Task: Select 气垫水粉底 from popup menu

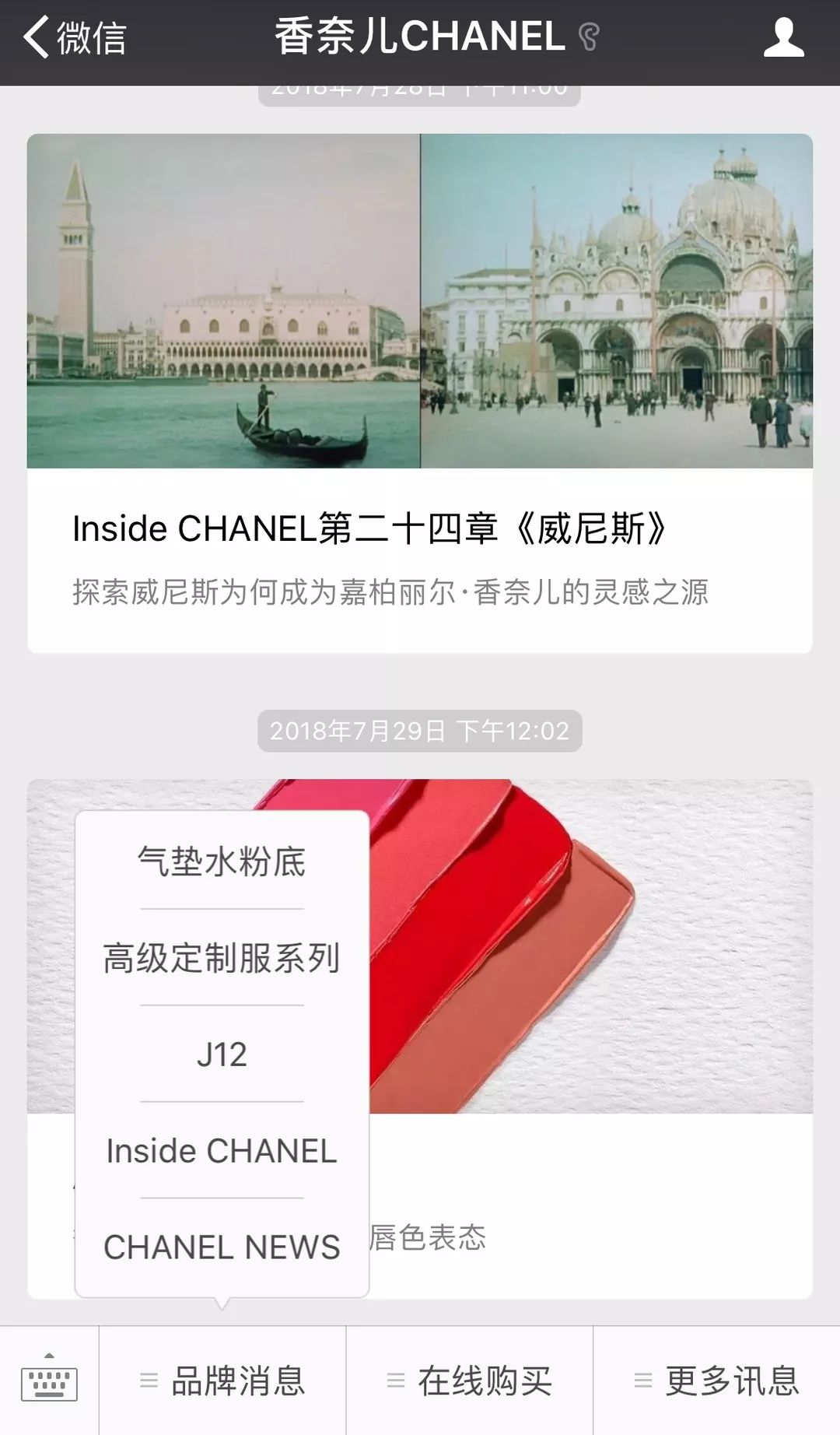Action: coord(222,861)
